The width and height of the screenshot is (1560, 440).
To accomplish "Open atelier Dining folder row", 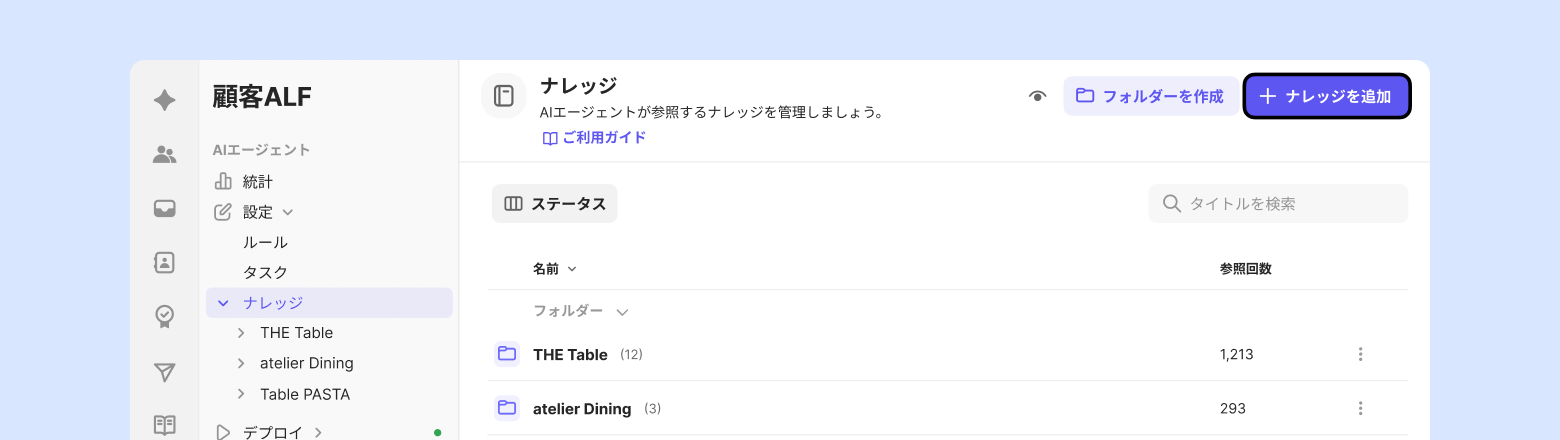I will click(582, 408).
